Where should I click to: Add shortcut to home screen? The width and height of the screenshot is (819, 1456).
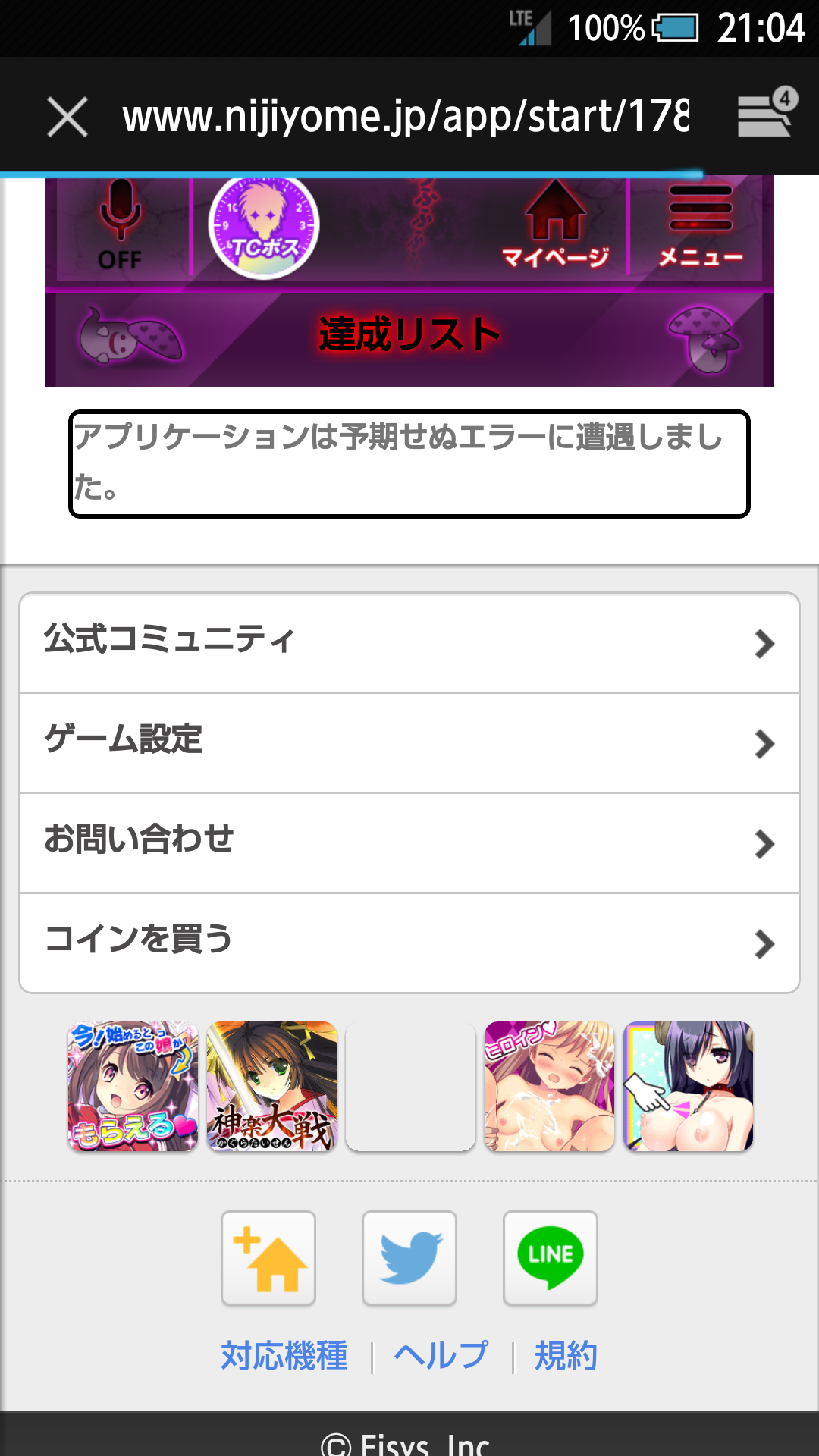tap(268, 1257)
